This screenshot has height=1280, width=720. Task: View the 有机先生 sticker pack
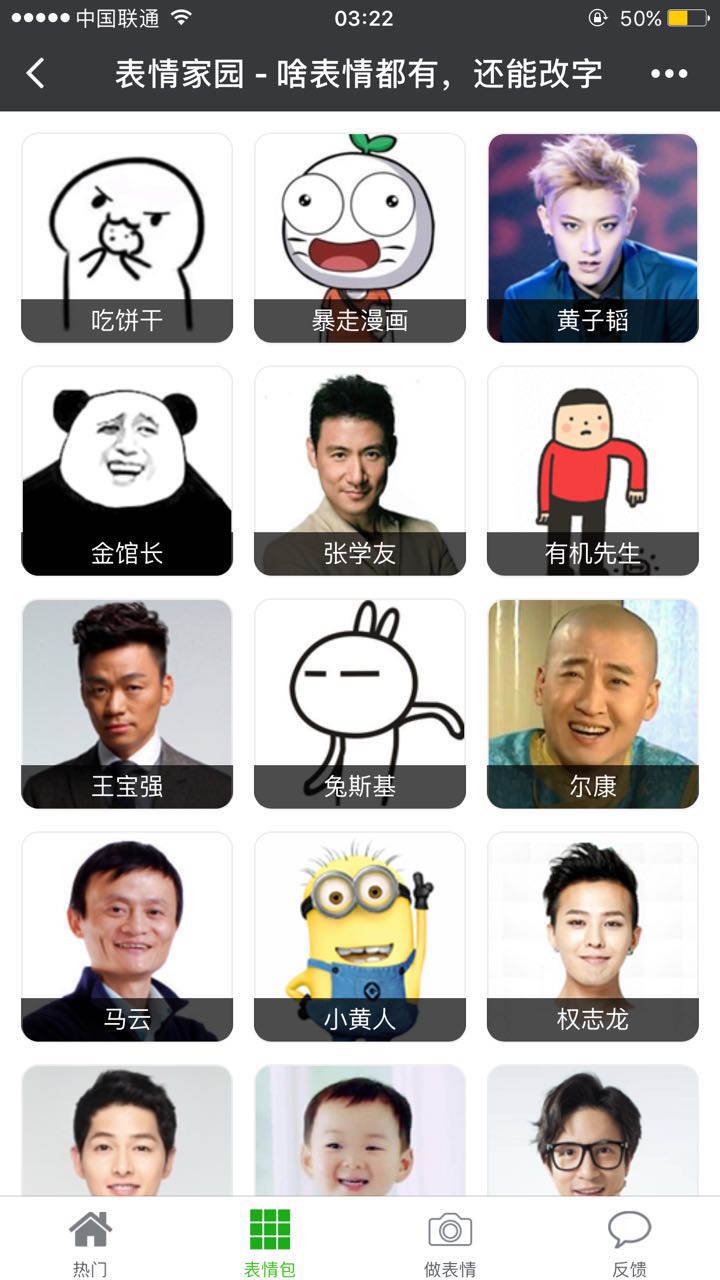click(593, 471)
